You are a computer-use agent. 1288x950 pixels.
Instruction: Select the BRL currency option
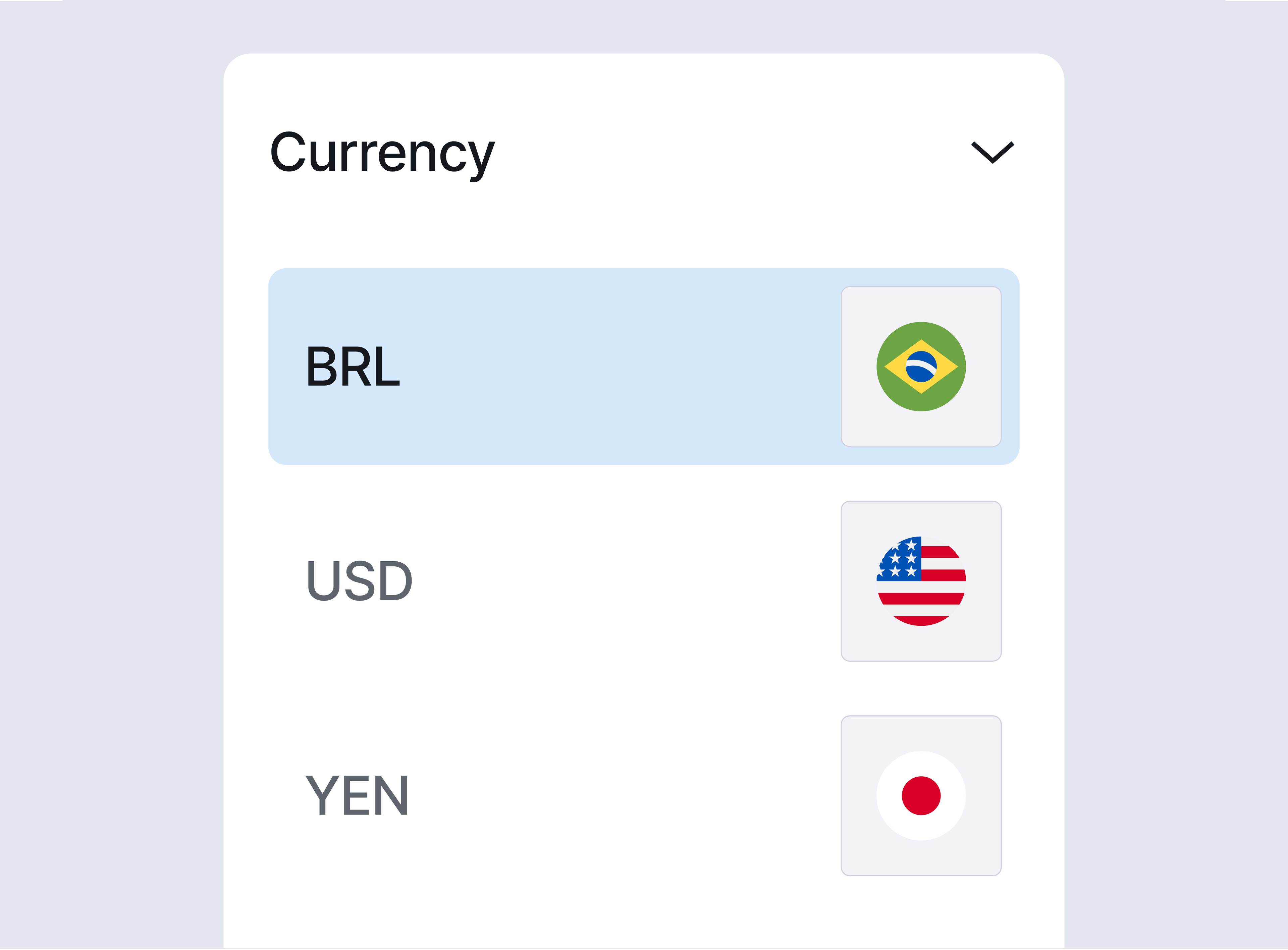(x=643, y=366)
